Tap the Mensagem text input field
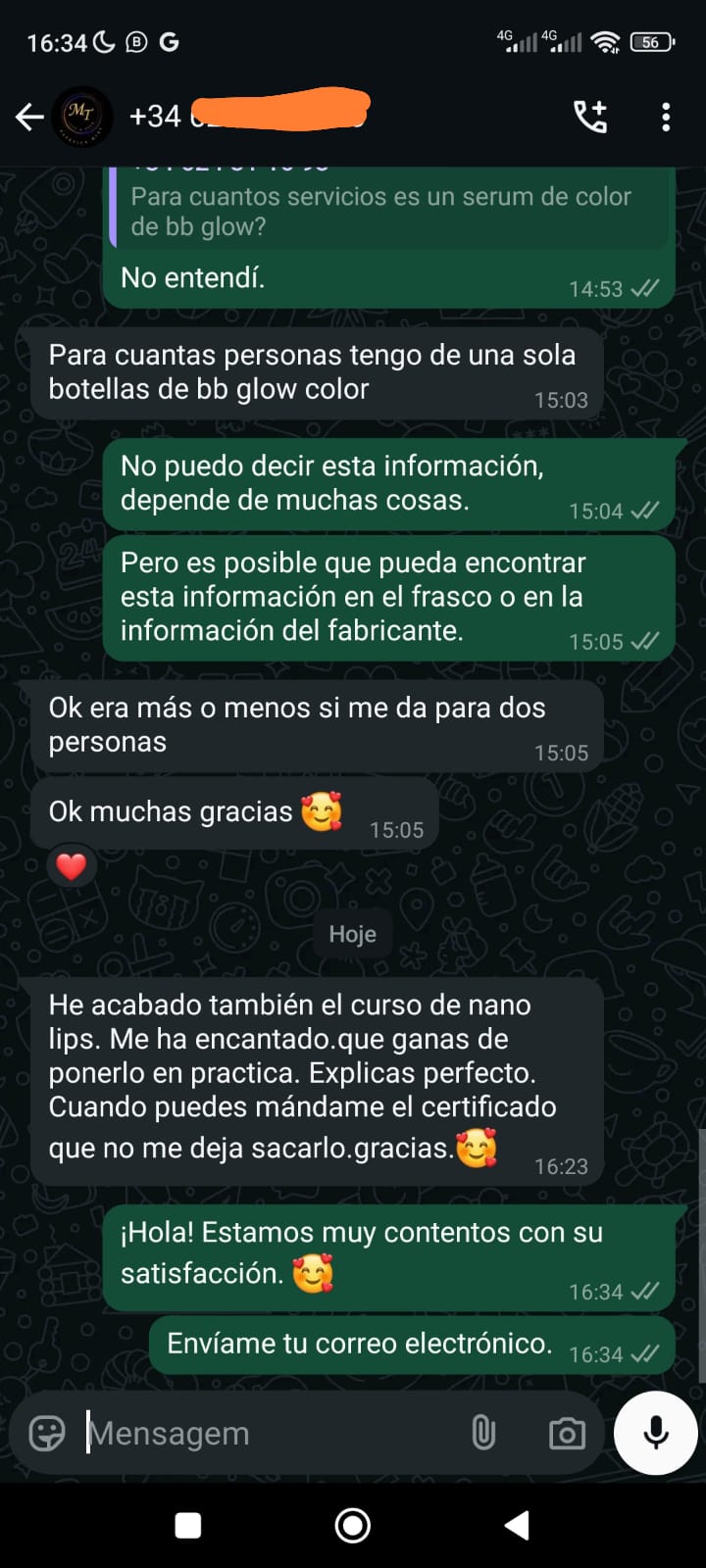This screenshot has width=706, height=1568. click(x=196, y=1433)
